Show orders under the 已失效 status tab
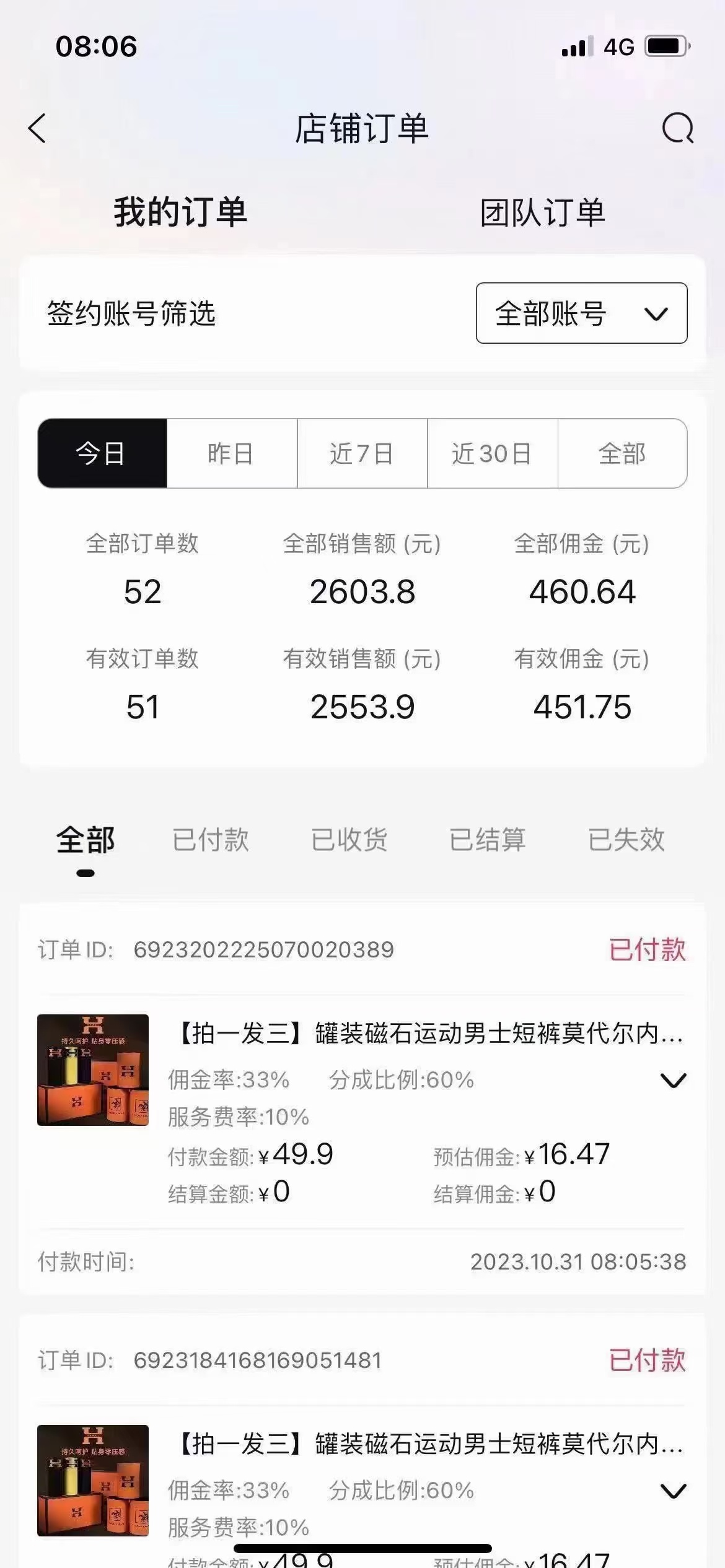 [x=626, y=840]
